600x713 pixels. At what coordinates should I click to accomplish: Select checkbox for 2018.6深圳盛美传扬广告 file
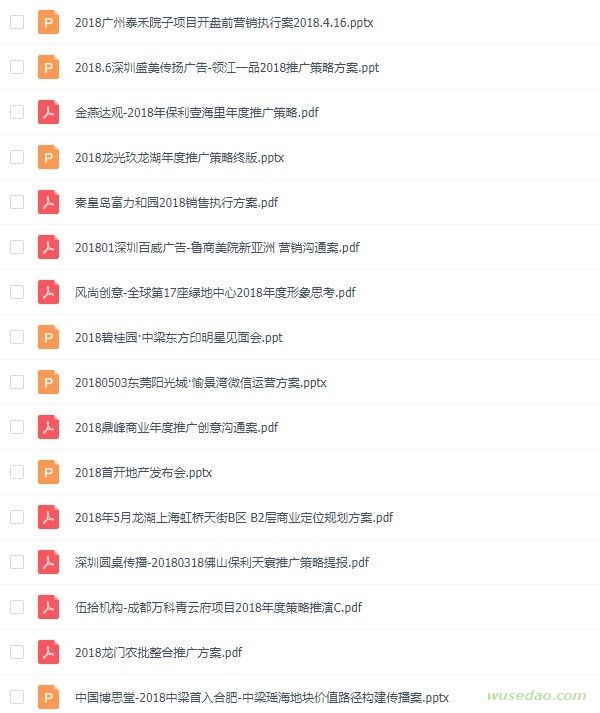point(17,67)
